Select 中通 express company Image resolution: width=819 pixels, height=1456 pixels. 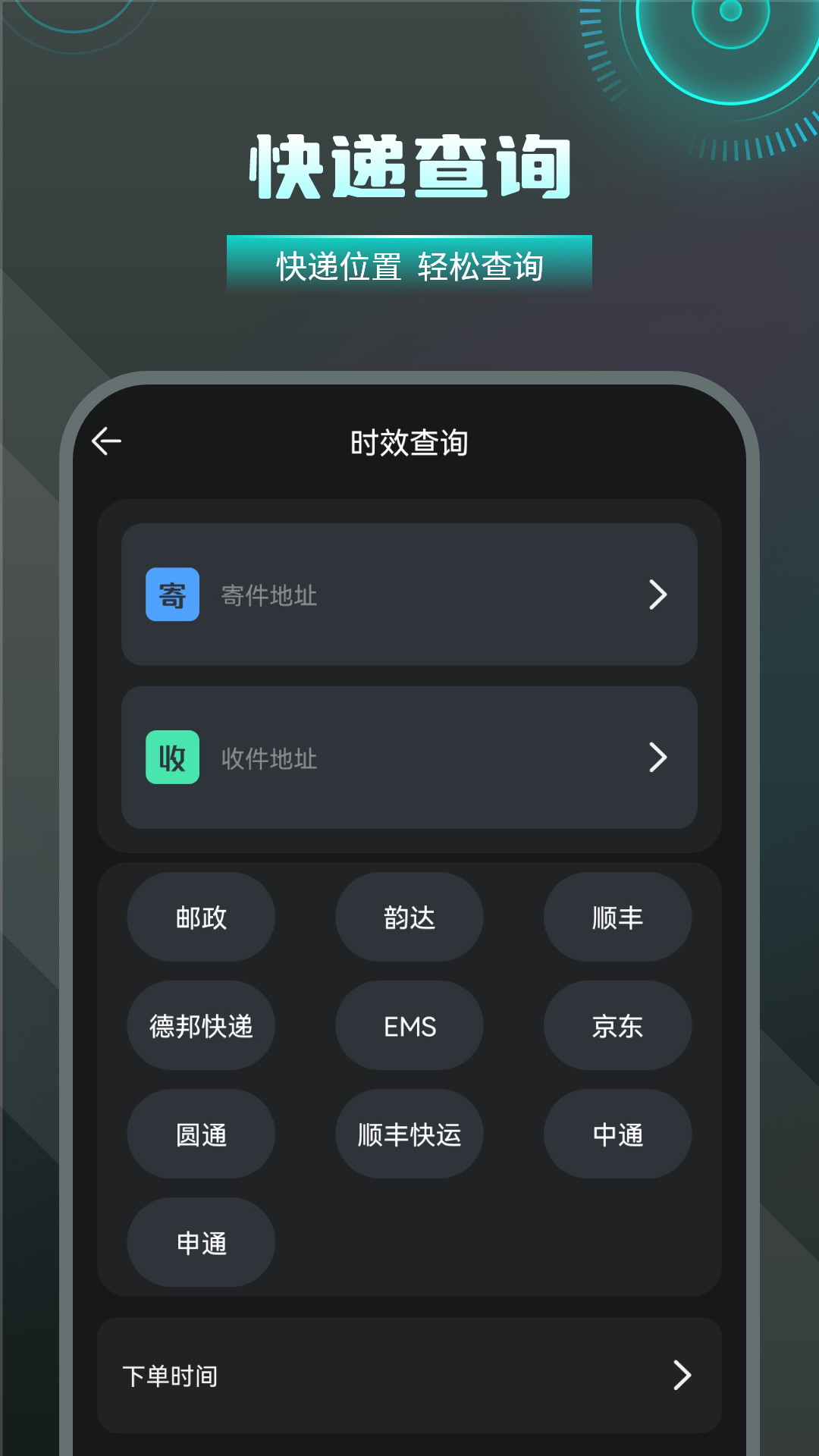617,1134
